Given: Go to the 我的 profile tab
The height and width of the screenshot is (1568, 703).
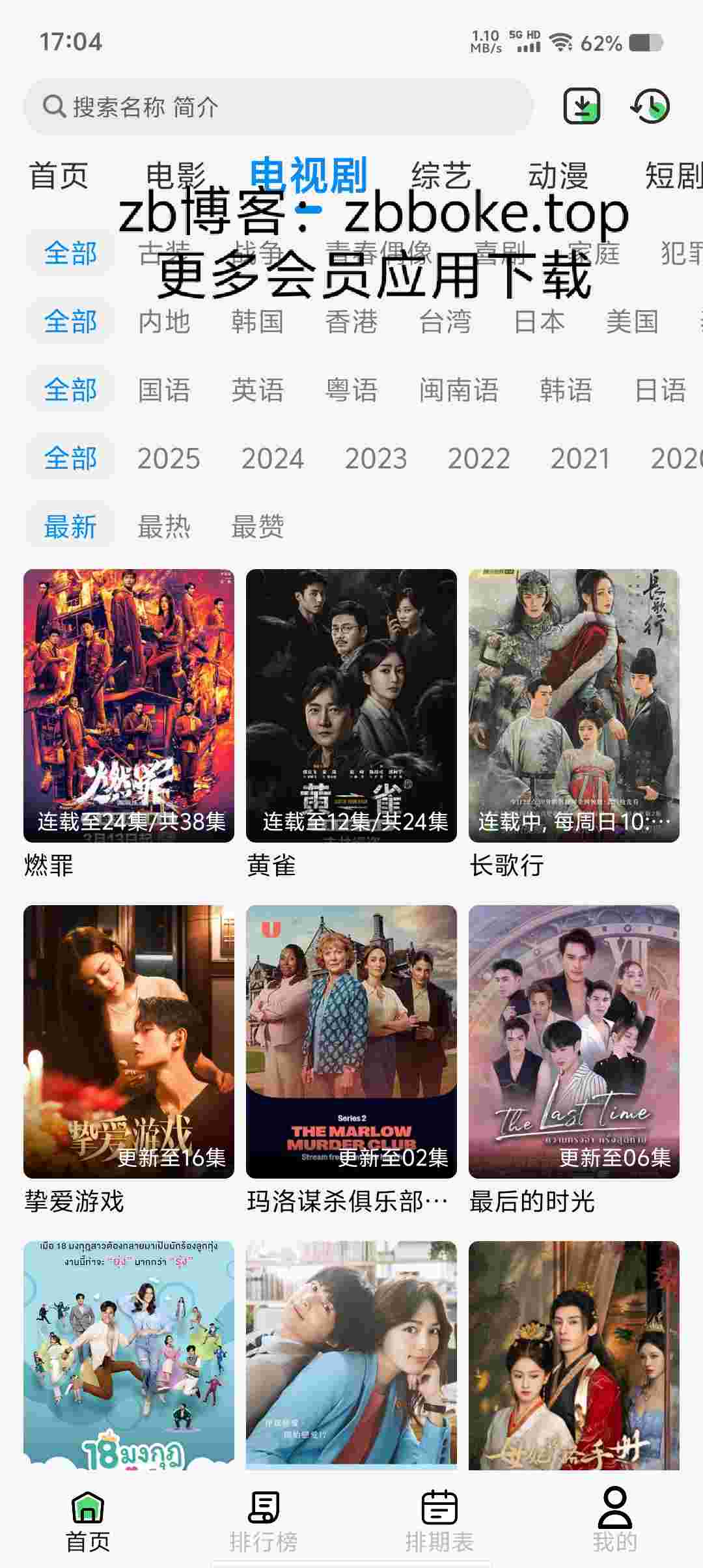Looking at the screenshot, I should click(615, 1520).
